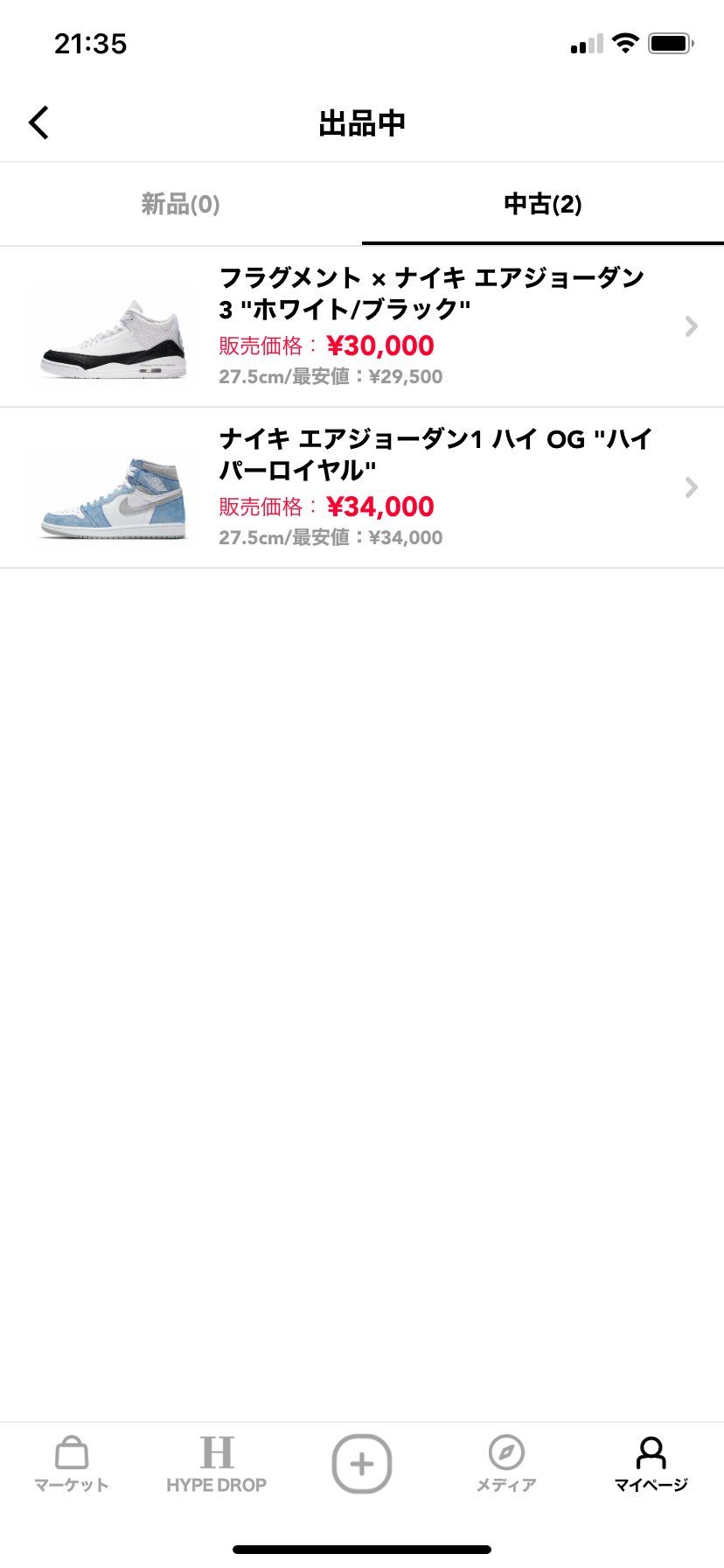Open the Air Jordan 1 Hyper Royal listing chevron

(690, 487)
